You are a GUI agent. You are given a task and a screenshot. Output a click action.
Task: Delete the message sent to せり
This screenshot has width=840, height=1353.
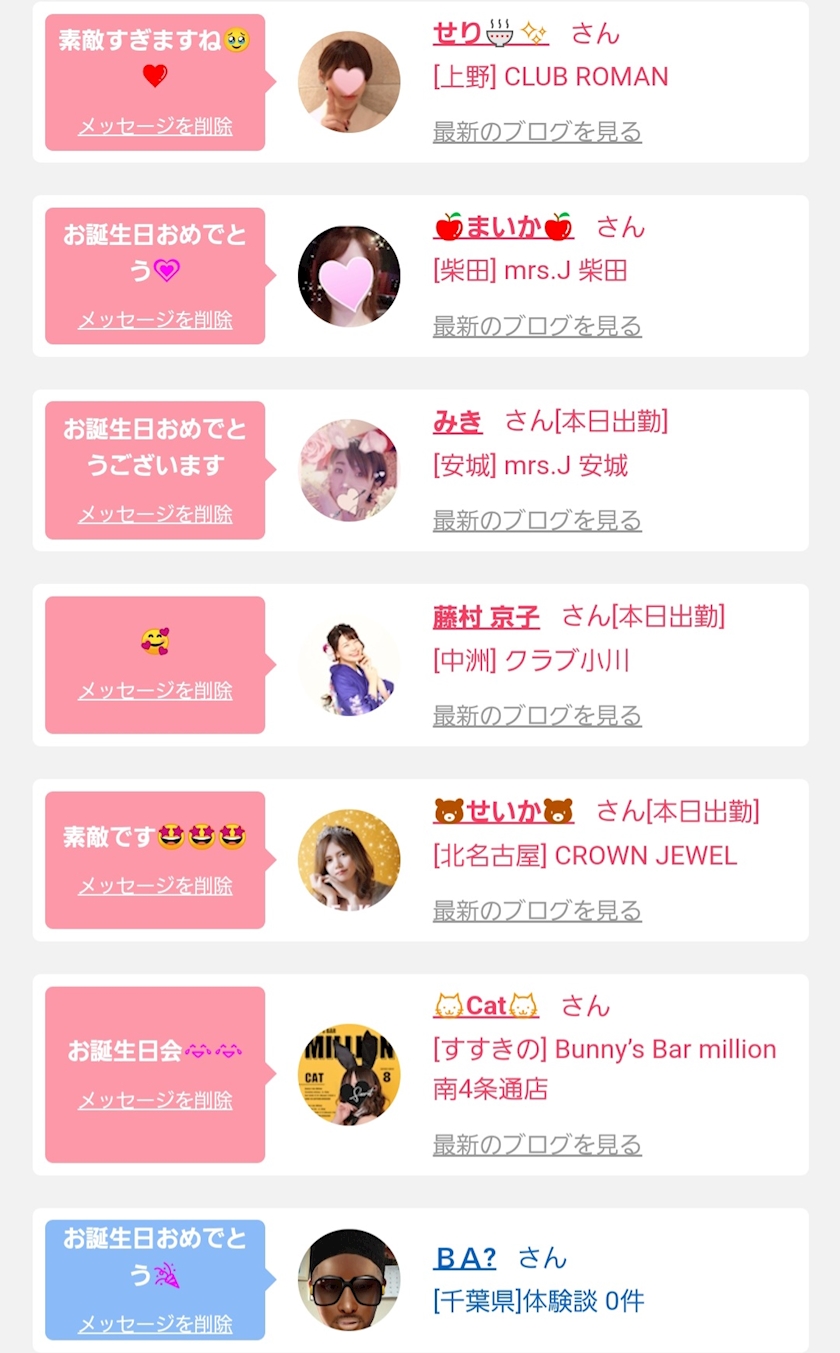click(x=155, y=127)
